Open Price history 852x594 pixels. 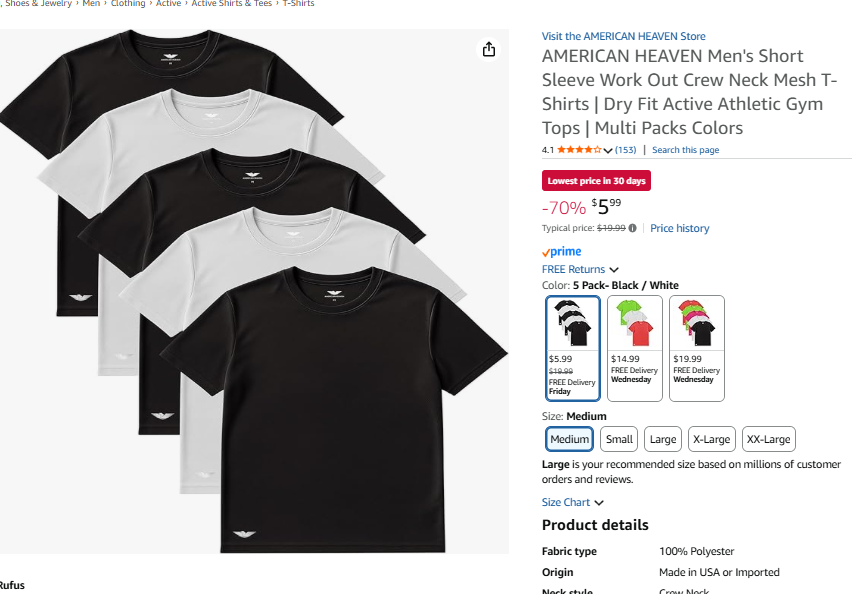click(x=679, y=228)
